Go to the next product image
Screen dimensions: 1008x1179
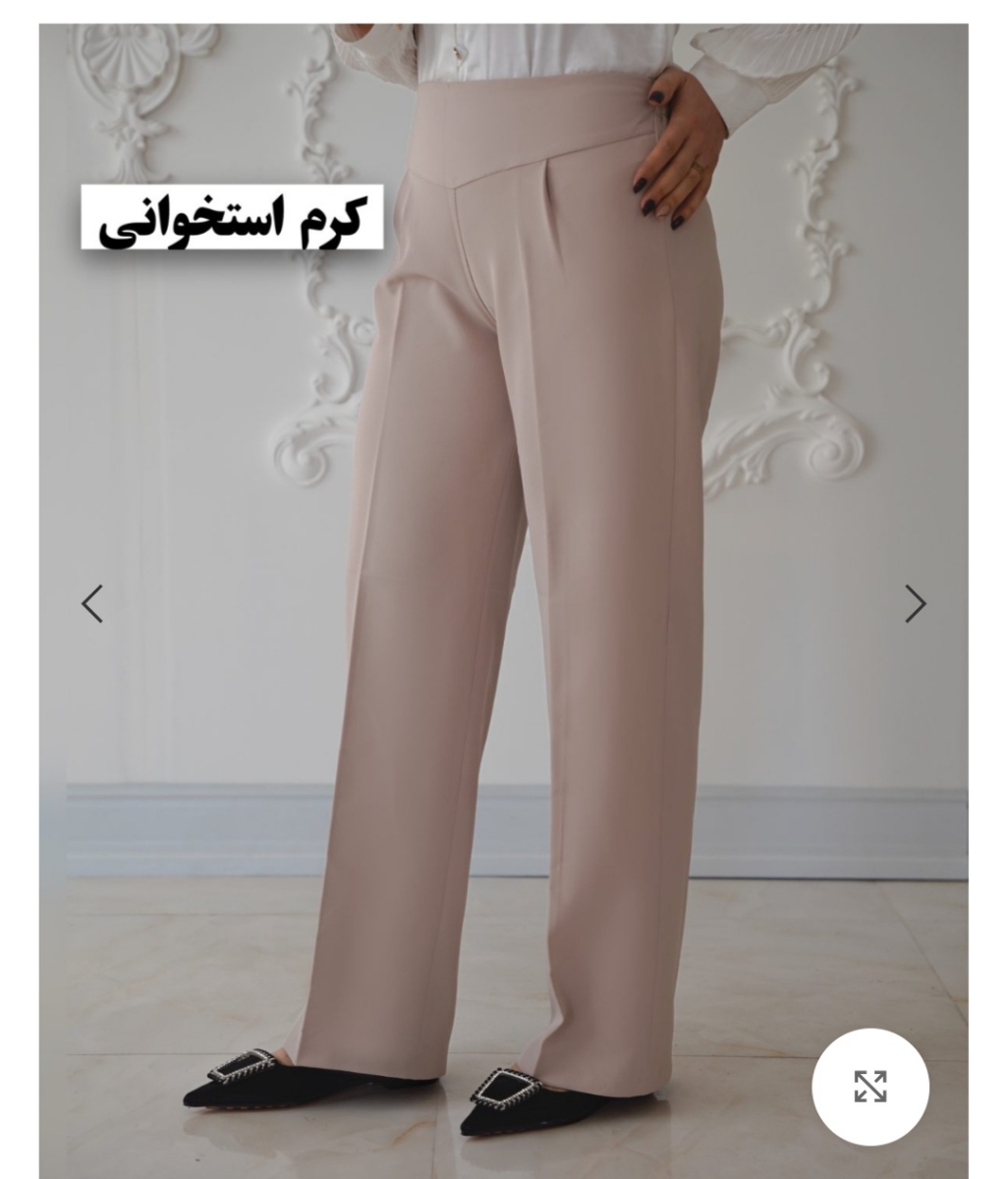915,603
